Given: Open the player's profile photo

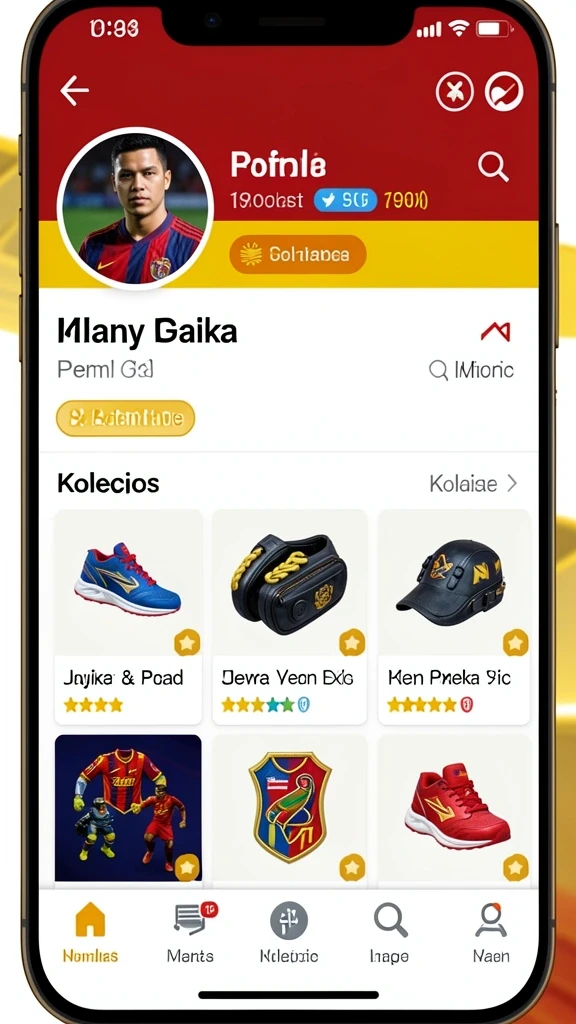Looking at the screenshot, I should point(136,208).
